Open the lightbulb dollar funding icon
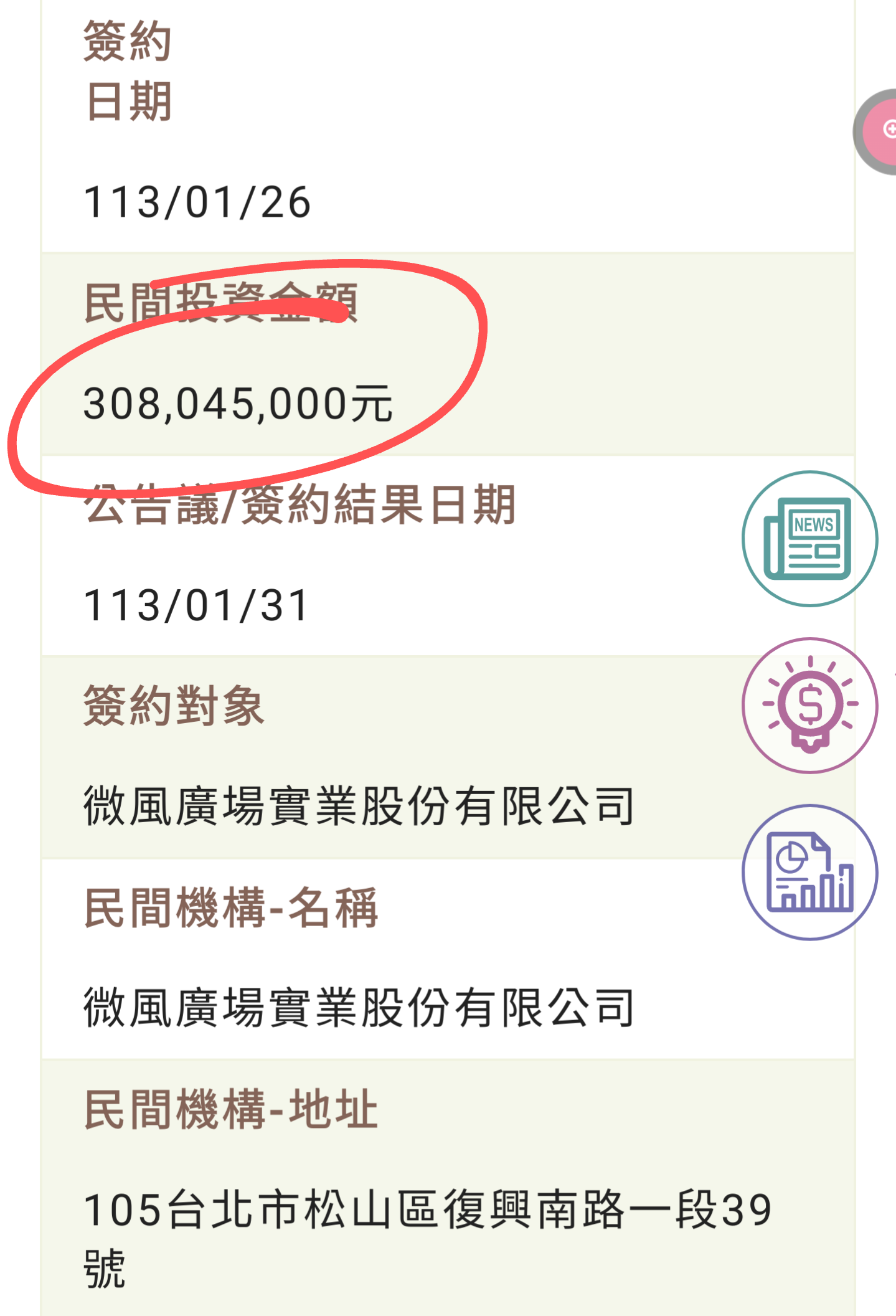This screenshot has width=896, height=1316. 809,705
